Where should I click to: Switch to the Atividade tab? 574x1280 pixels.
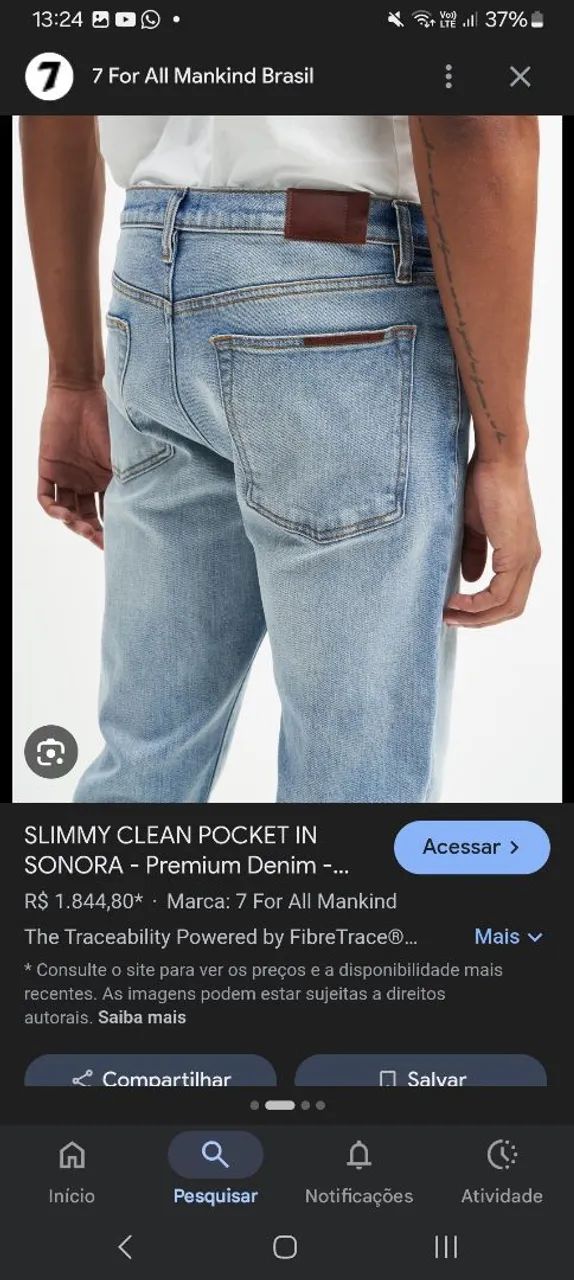[502, 1172]
